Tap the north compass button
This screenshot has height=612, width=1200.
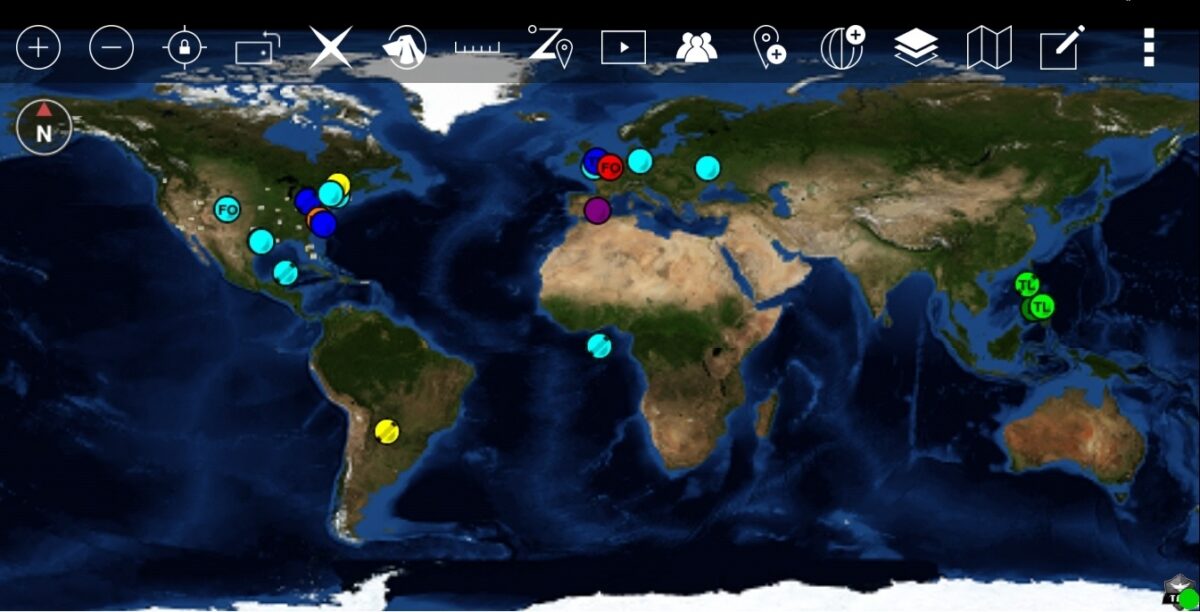coord(44,127)
